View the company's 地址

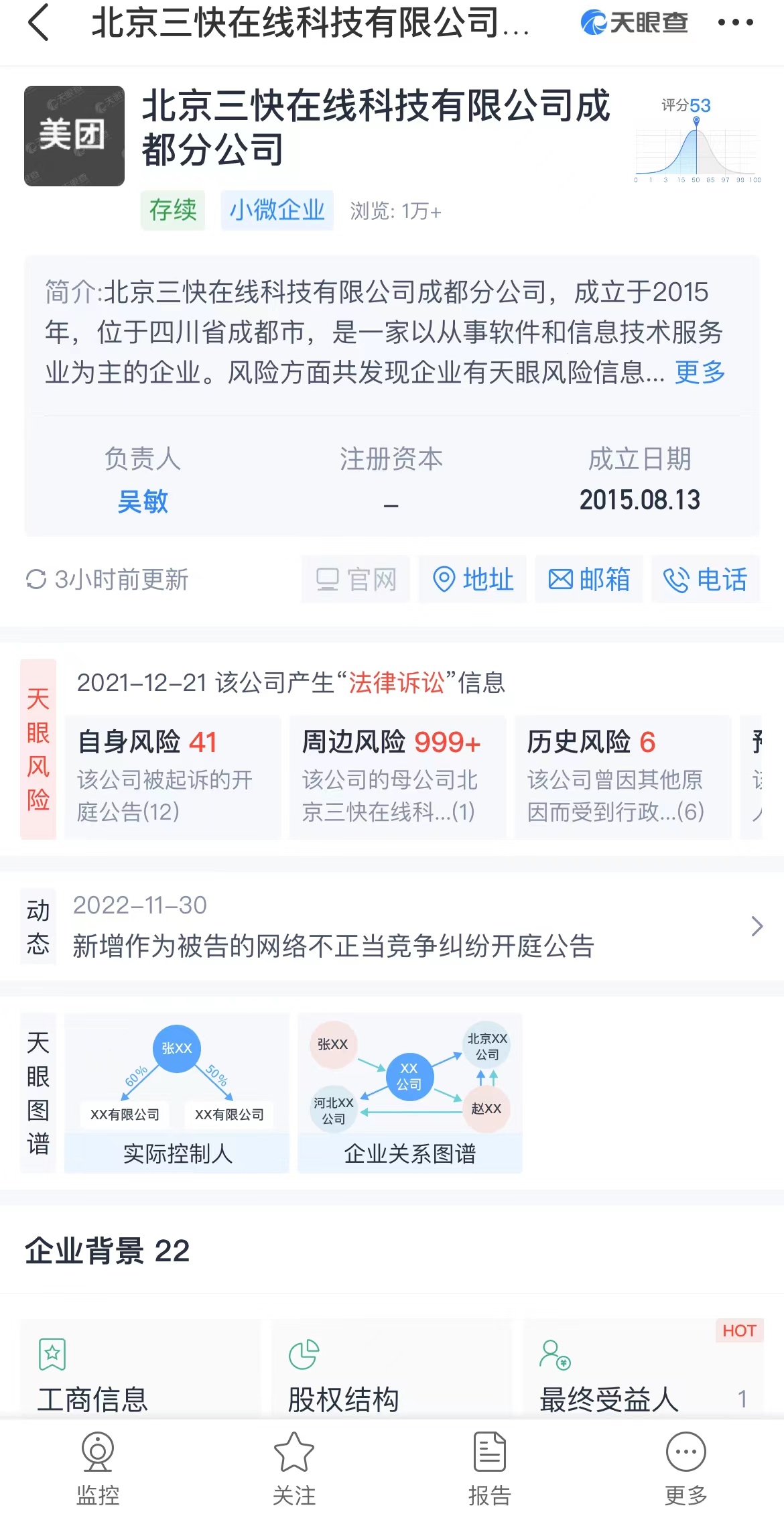click(x=473, y=579)
